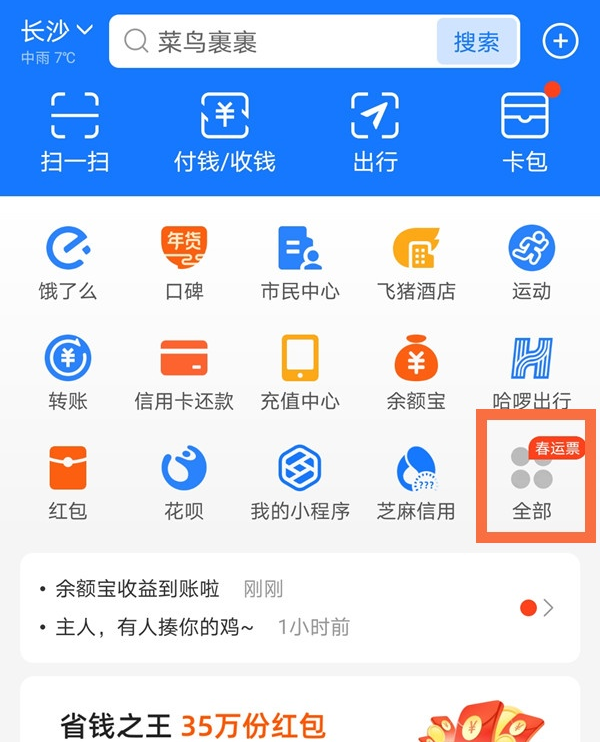Image resolution: width=601 pixels, height=742 pixels.
Task: Open 付钱/收钱 payment code
Action: coord(225,132)
